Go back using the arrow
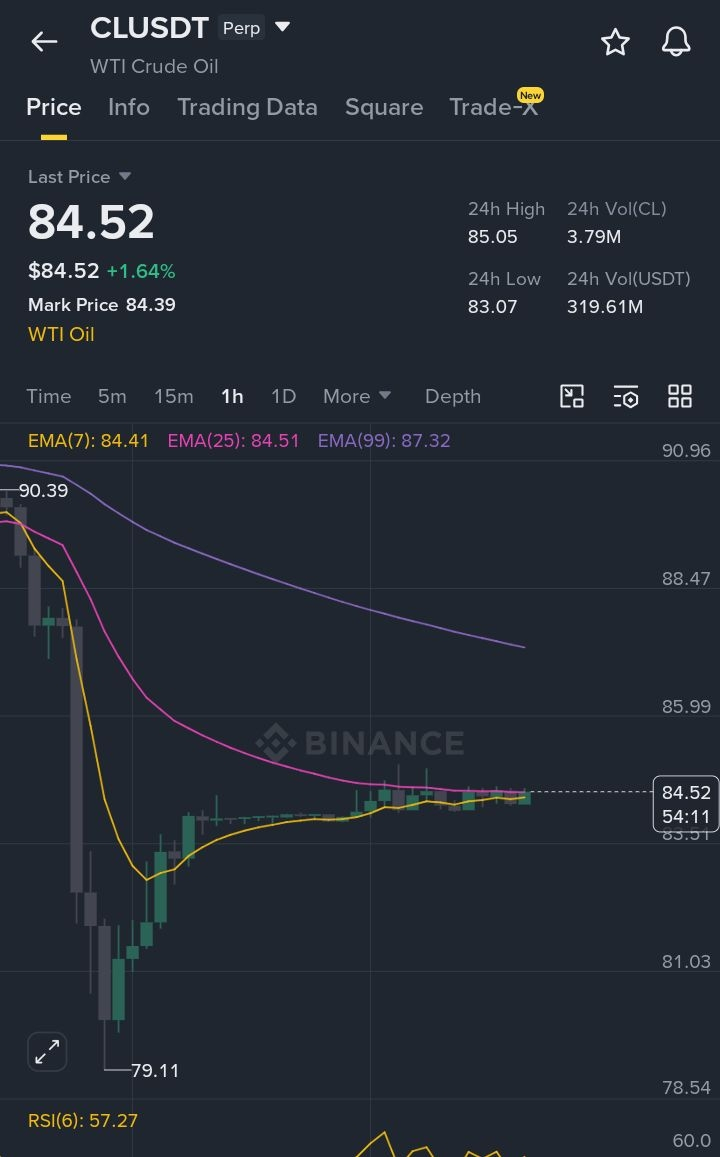This screenshot has height=1157, width=720. click(44, 41)
